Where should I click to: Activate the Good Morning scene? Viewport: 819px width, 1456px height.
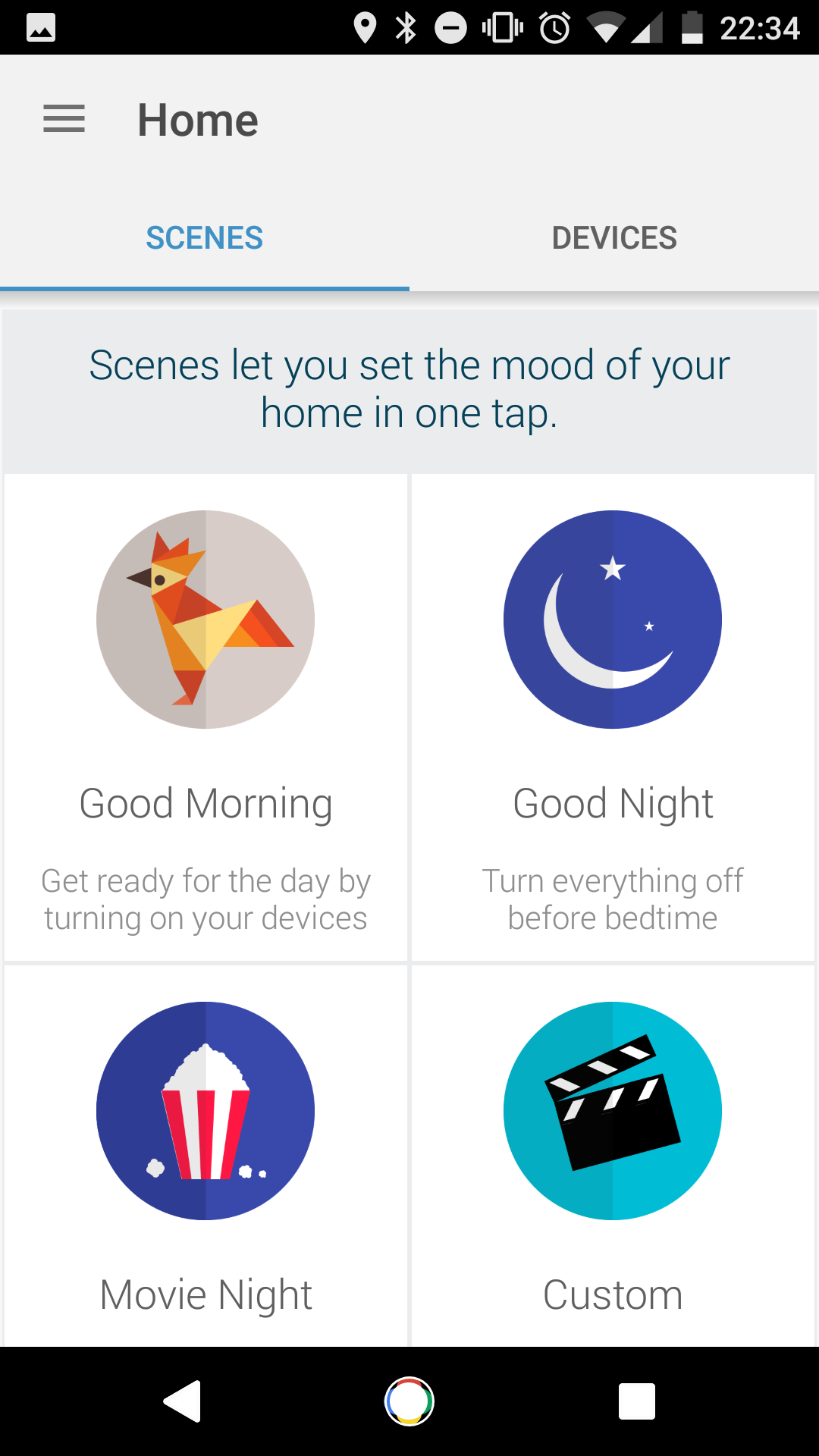click(x=206, y=717)
